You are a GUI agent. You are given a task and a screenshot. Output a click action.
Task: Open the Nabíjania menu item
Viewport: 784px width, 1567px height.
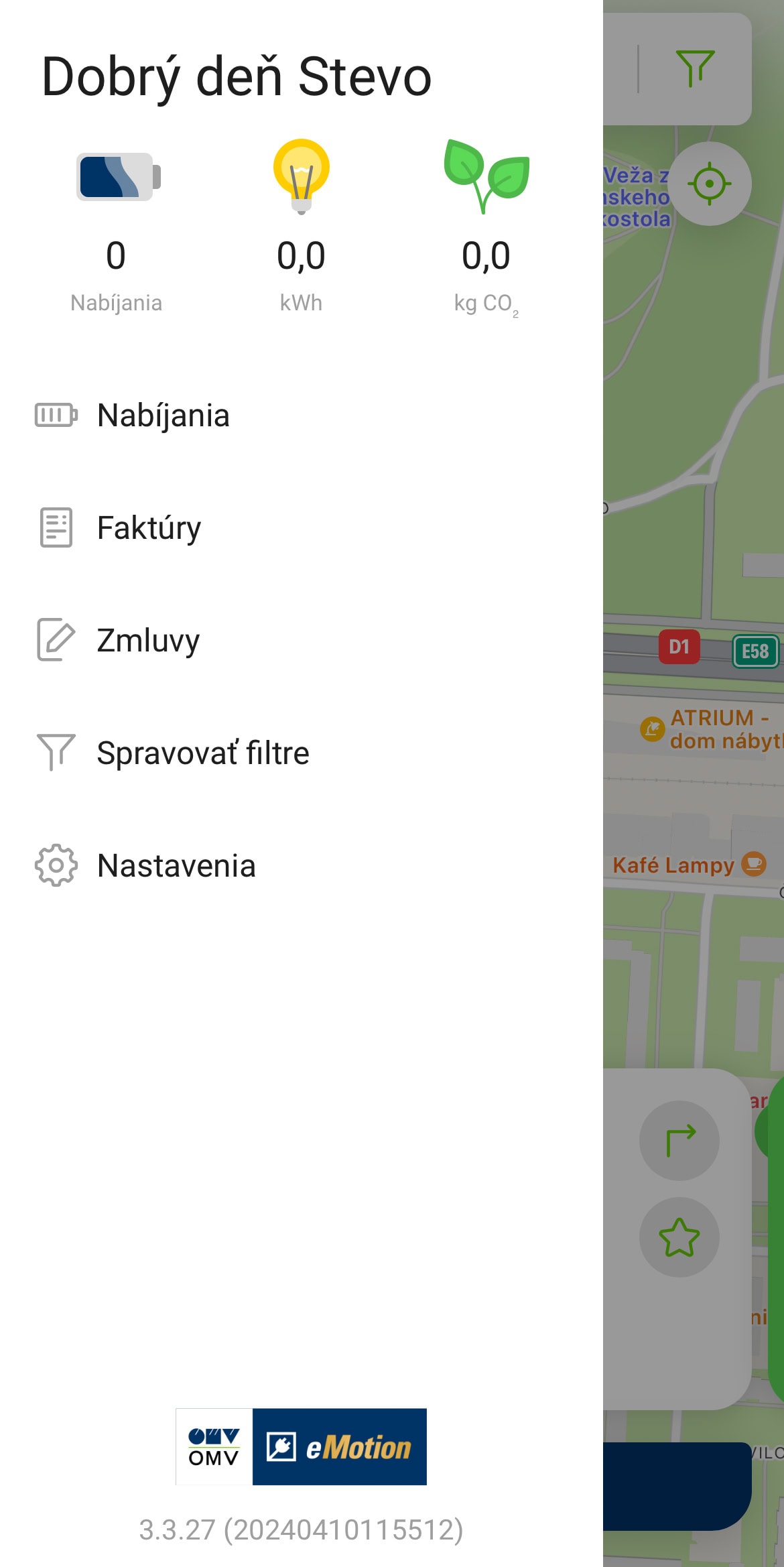pos(302,416)
